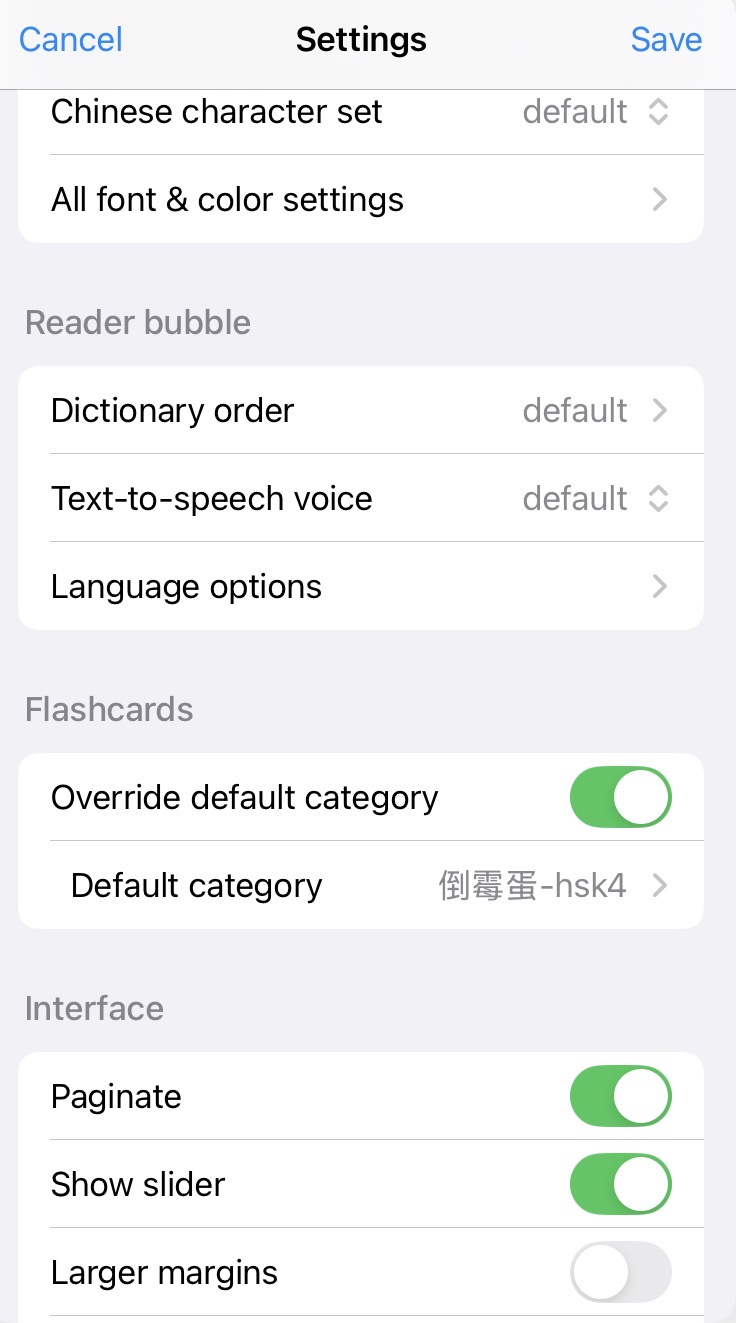Turn off Override default category
736x1323 pixels.
[x=620, y=798]
